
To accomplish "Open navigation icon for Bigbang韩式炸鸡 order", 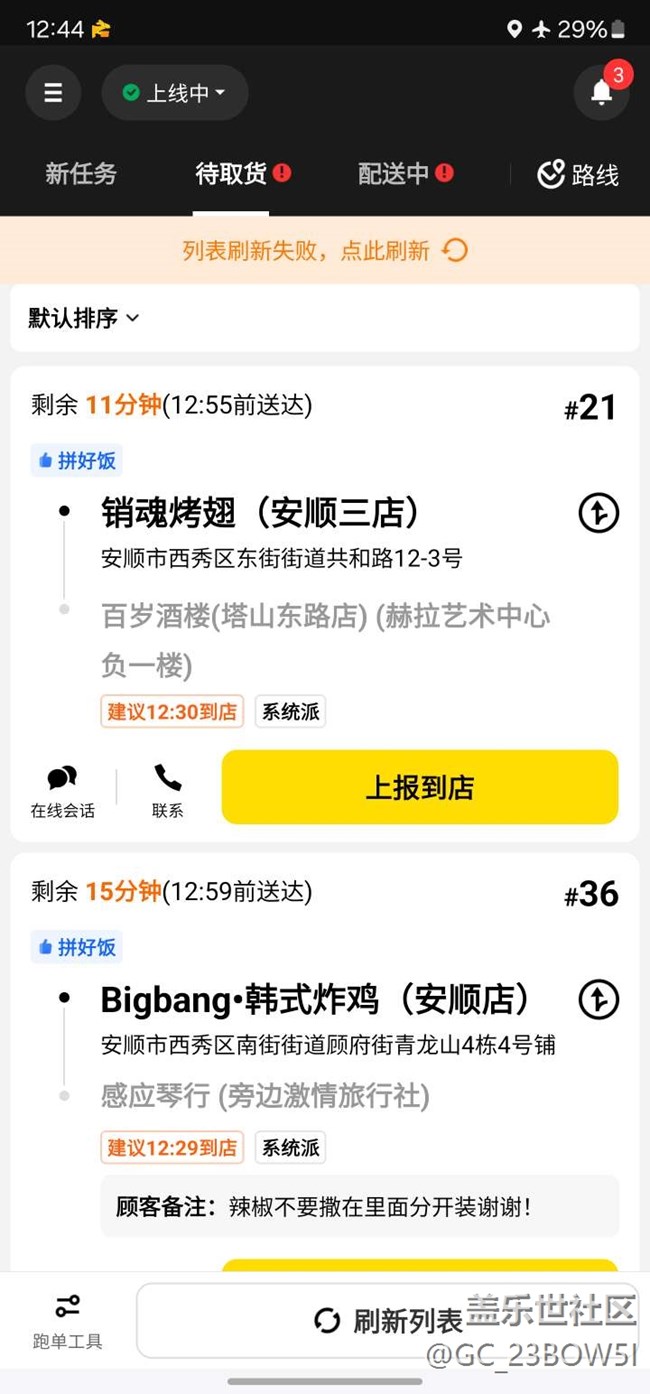I will coord(599,999).
